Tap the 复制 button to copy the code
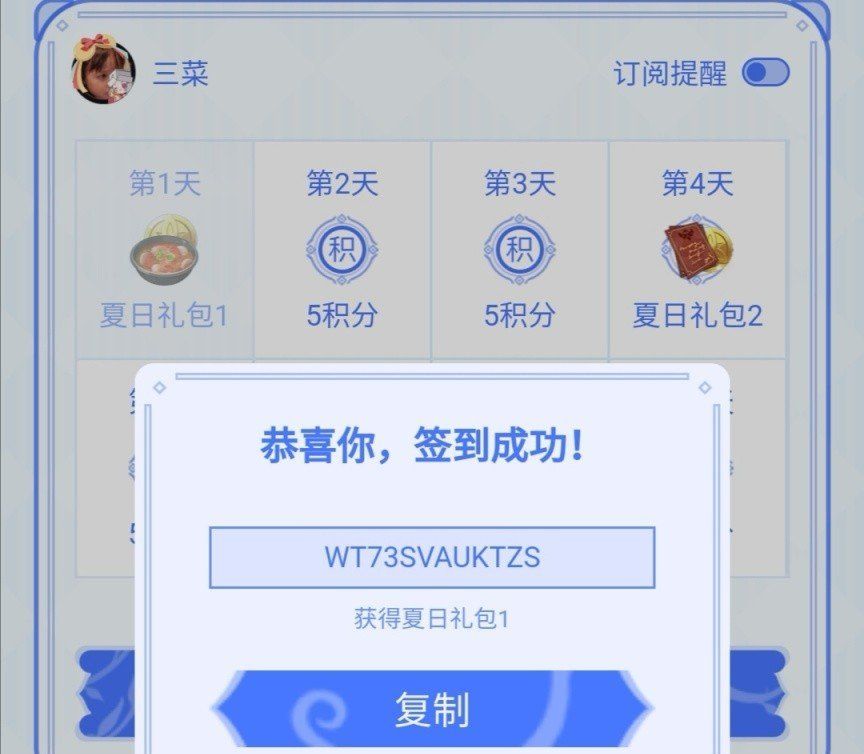This screenshot has height=754, width=864. (x=432, y=710)
